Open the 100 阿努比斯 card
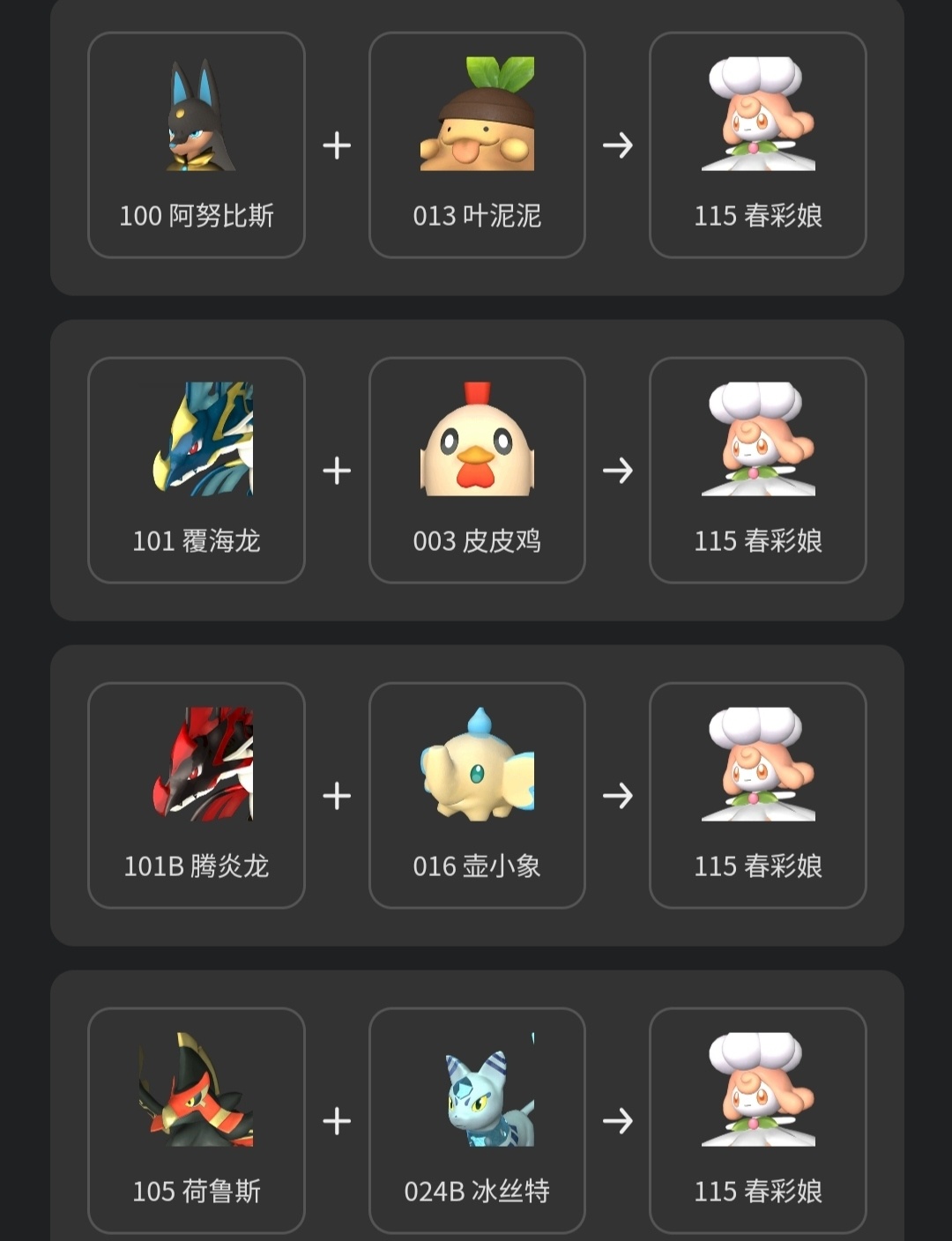Viewport: 952px width, 1241px height. 197,145
